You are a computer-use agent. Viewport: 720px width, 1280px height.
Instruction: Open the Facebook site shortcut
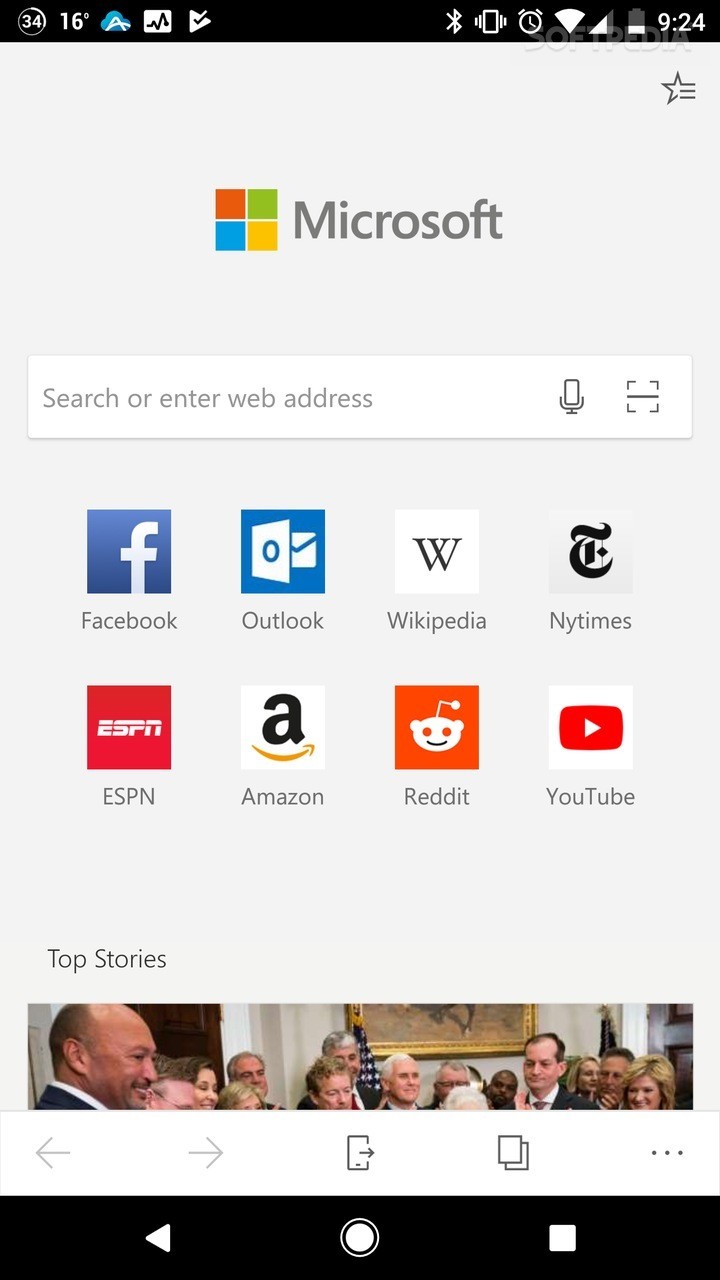click(129, 551)
